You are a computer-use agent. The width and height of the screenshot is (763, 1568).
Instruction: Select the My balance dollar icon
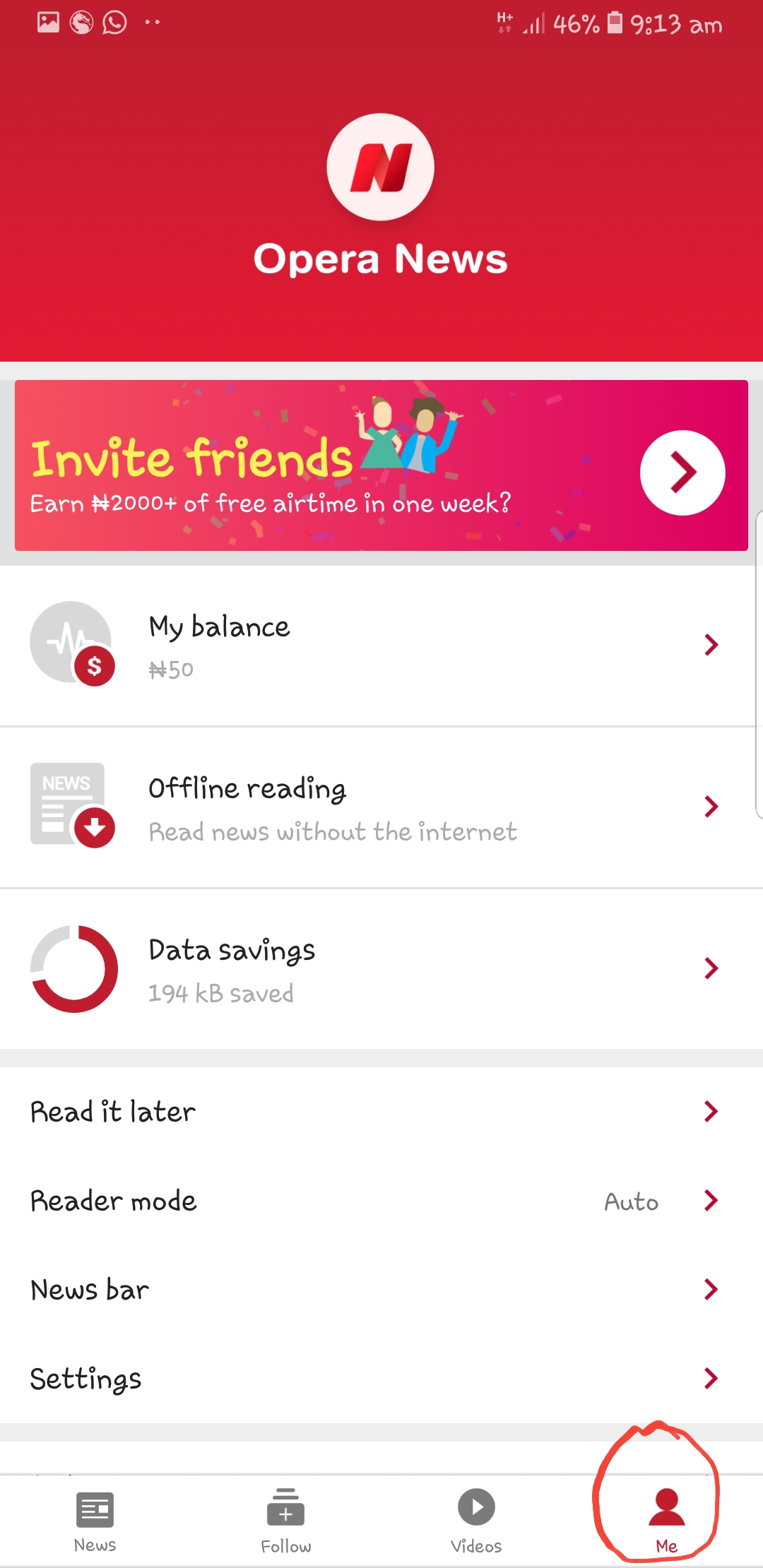pyautogui.click(x=94, y=667)
